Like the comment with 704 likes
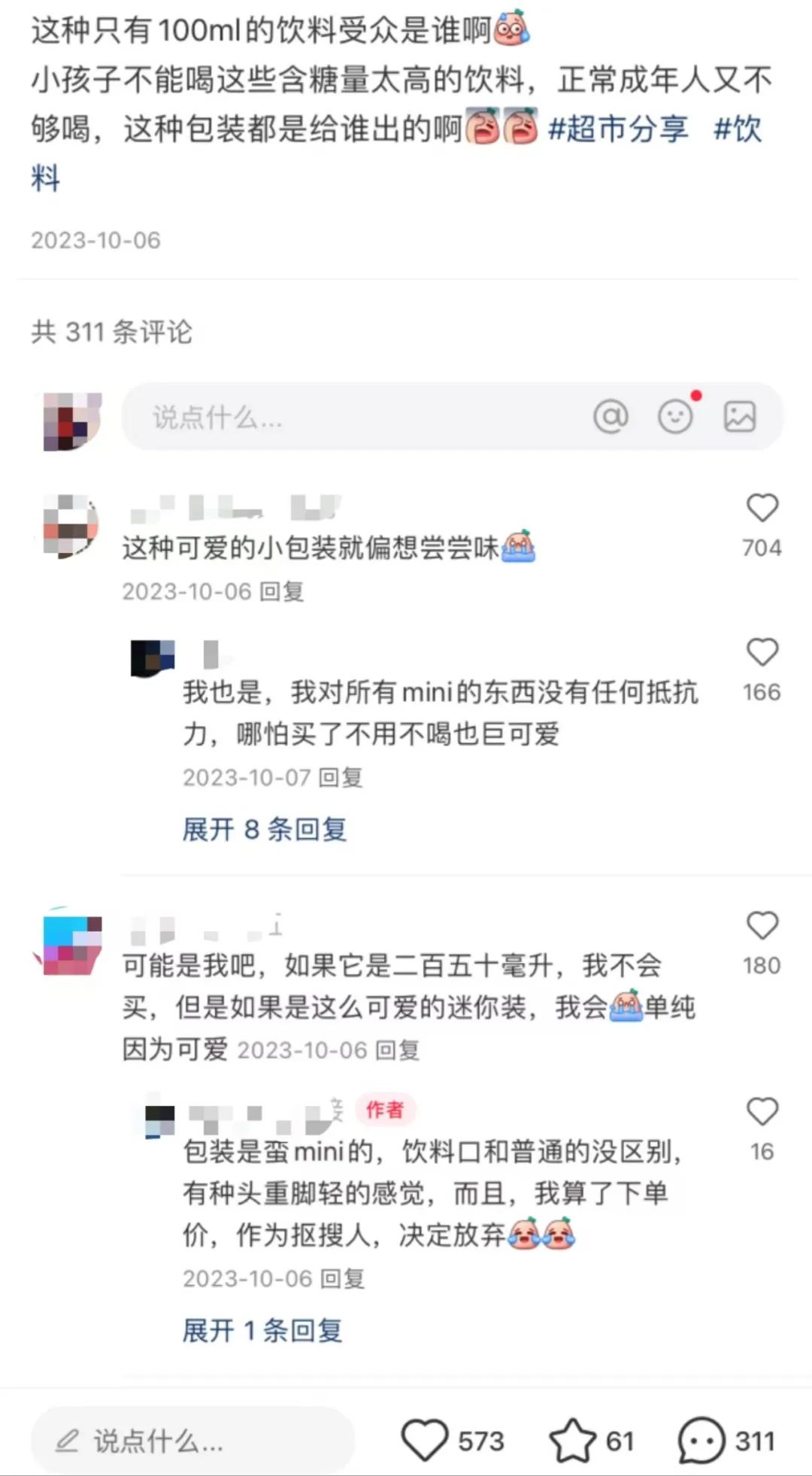812x1476 pixels. pos(762,509)
